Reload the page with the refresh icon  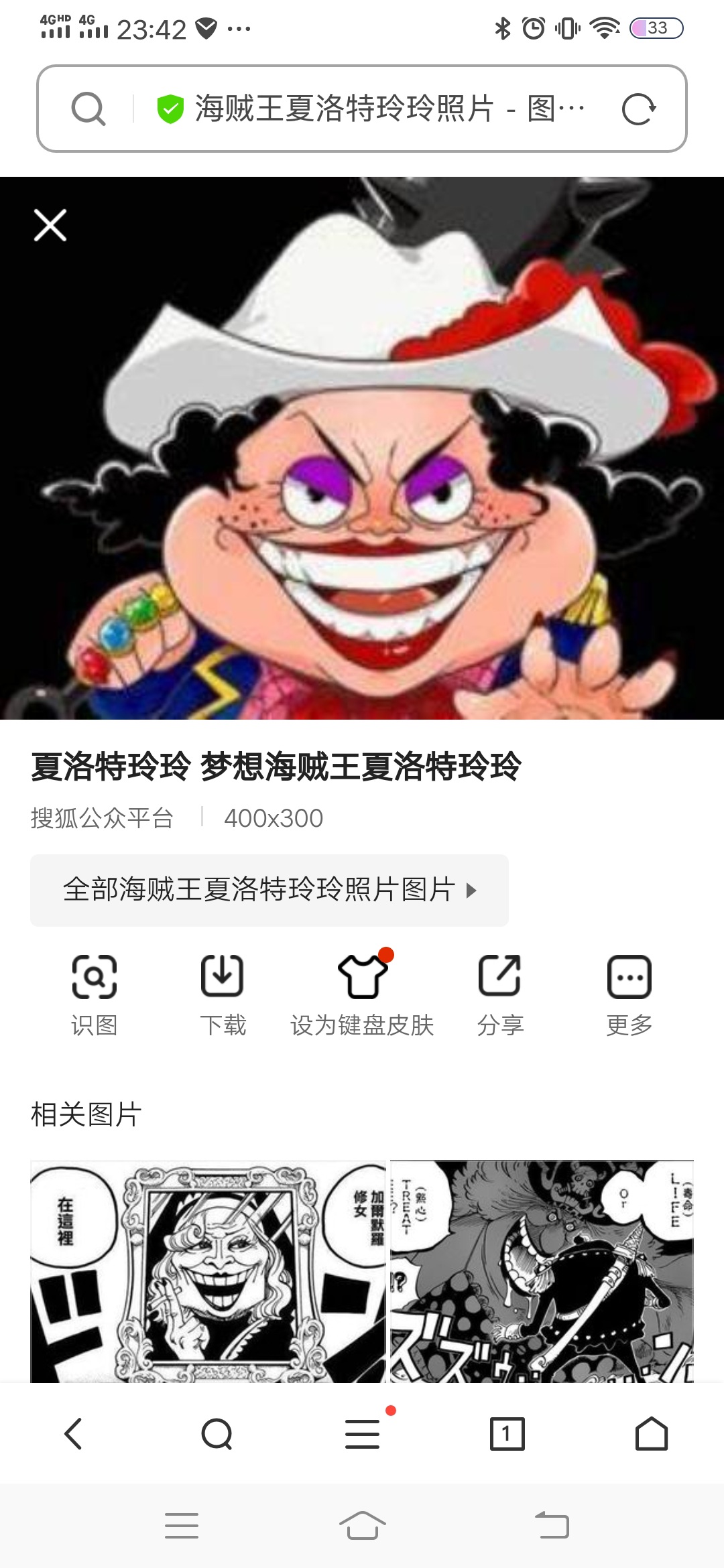tap(638, 109)
